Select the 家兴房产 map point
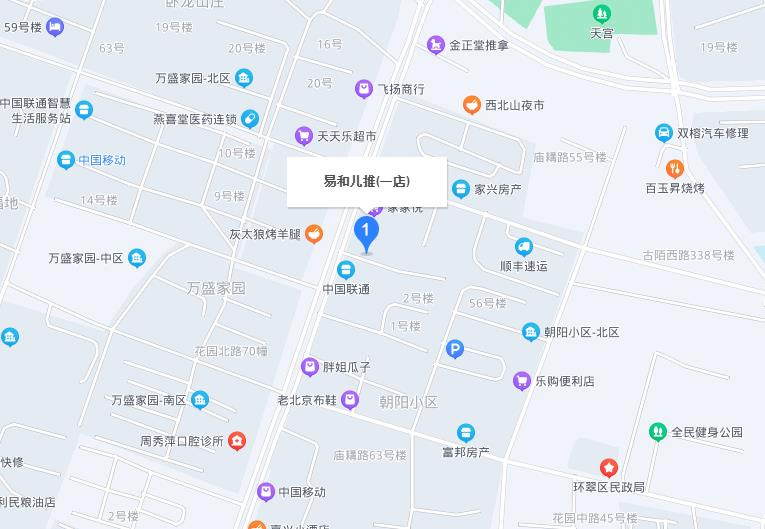Viewport: 765px width, 529px height. coord(461,188)
